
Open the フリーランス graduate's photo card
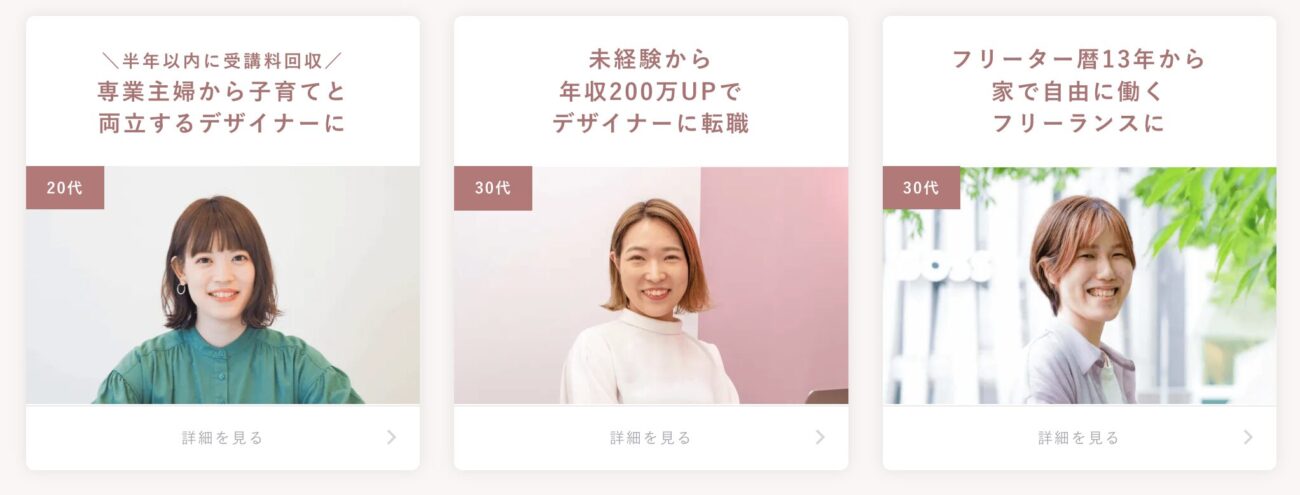point(1078,285)
